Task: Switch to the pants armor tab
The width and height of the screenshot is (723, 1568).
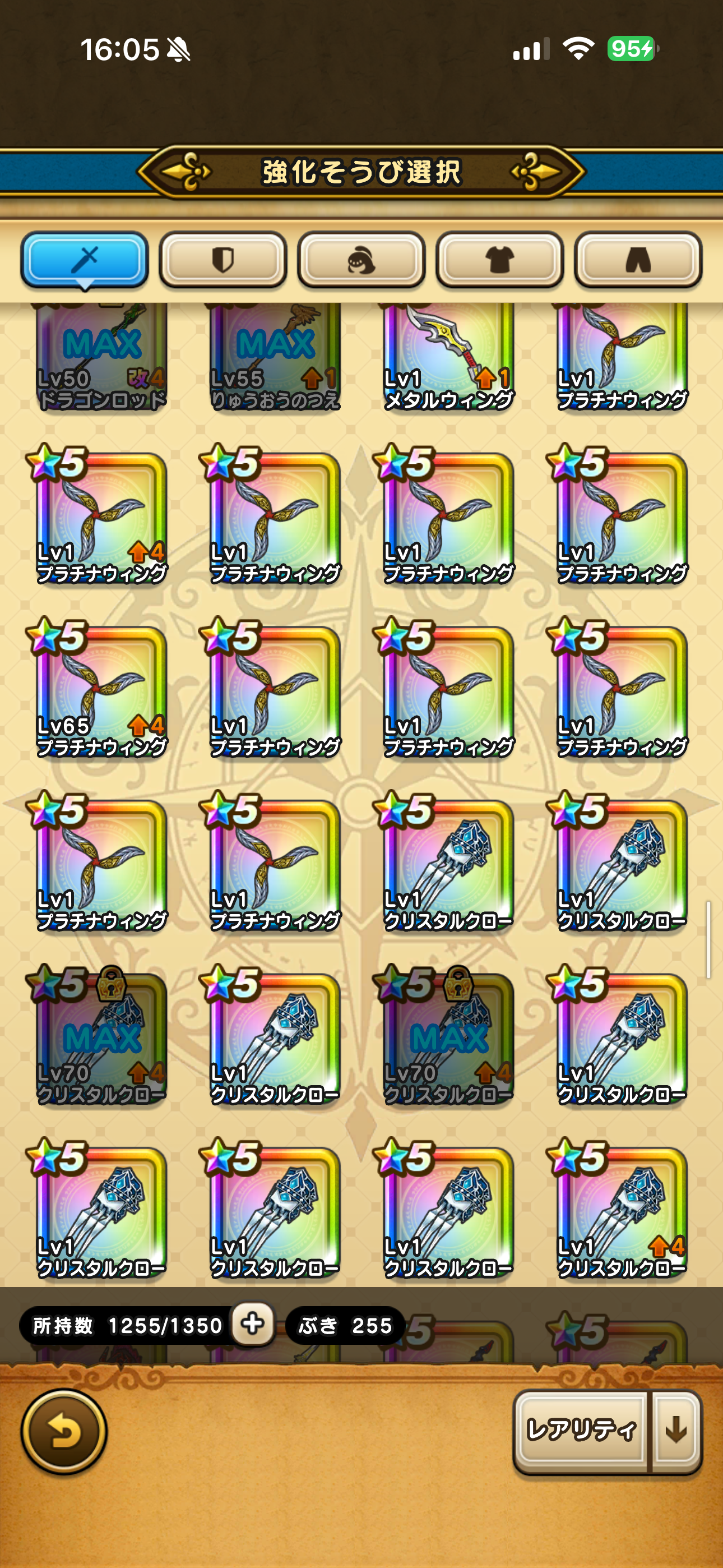Action: pyautogui.click(x=638, y=260)
